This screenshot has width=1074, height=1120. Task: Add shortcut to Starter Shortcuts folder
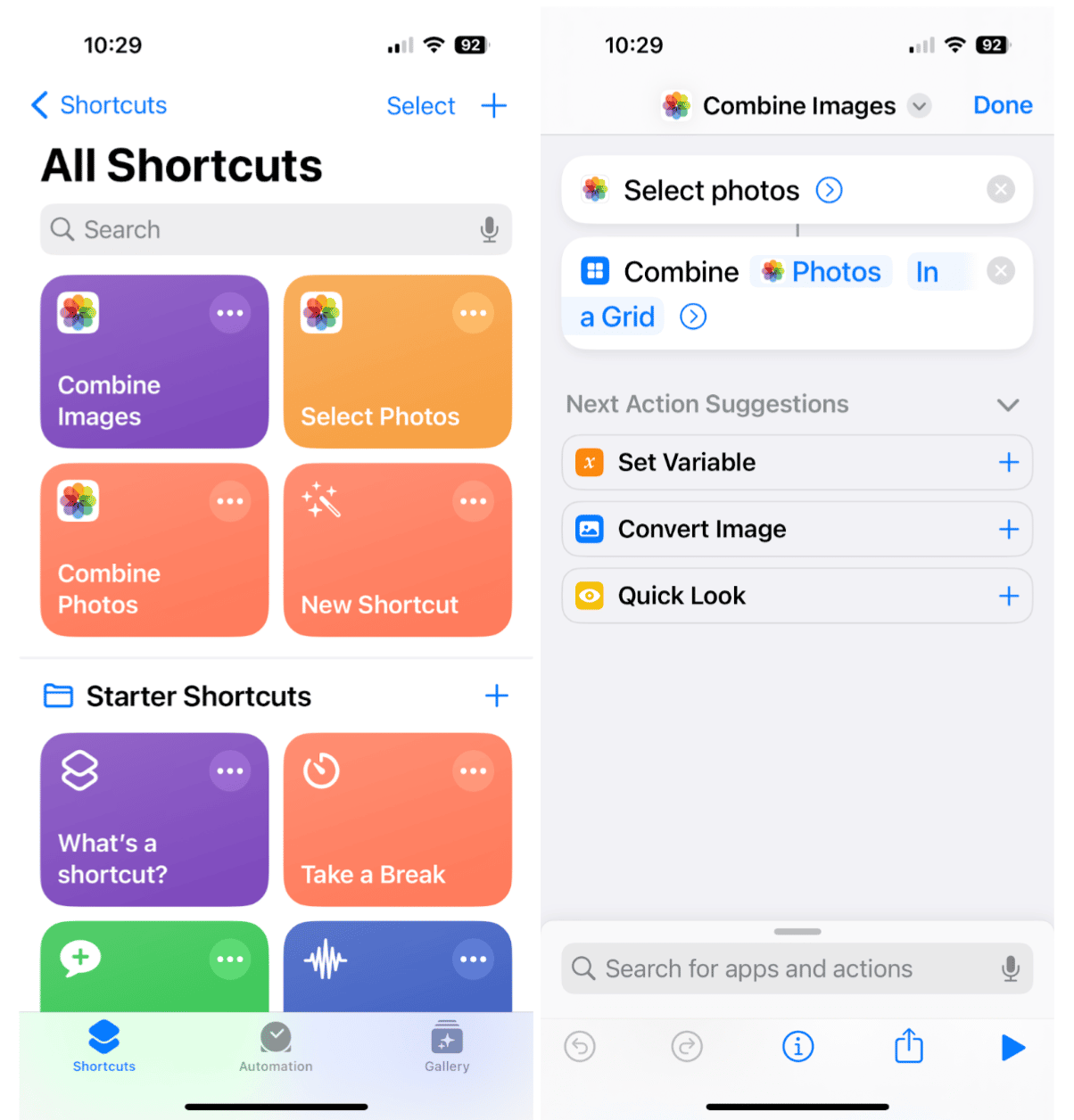[x=496, y=696]
